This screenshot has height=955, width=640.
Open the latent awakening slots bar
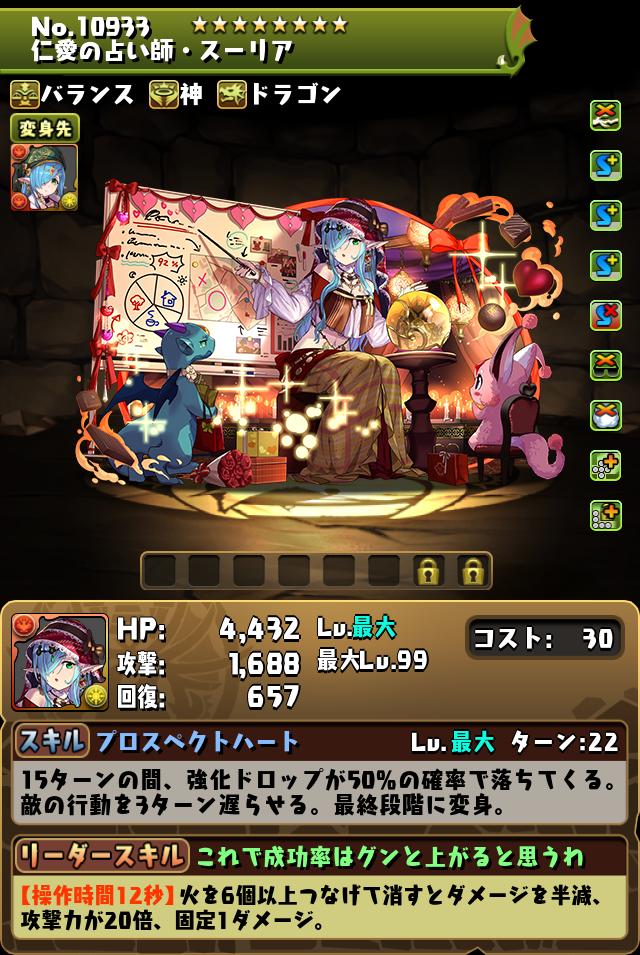(315, 571)
